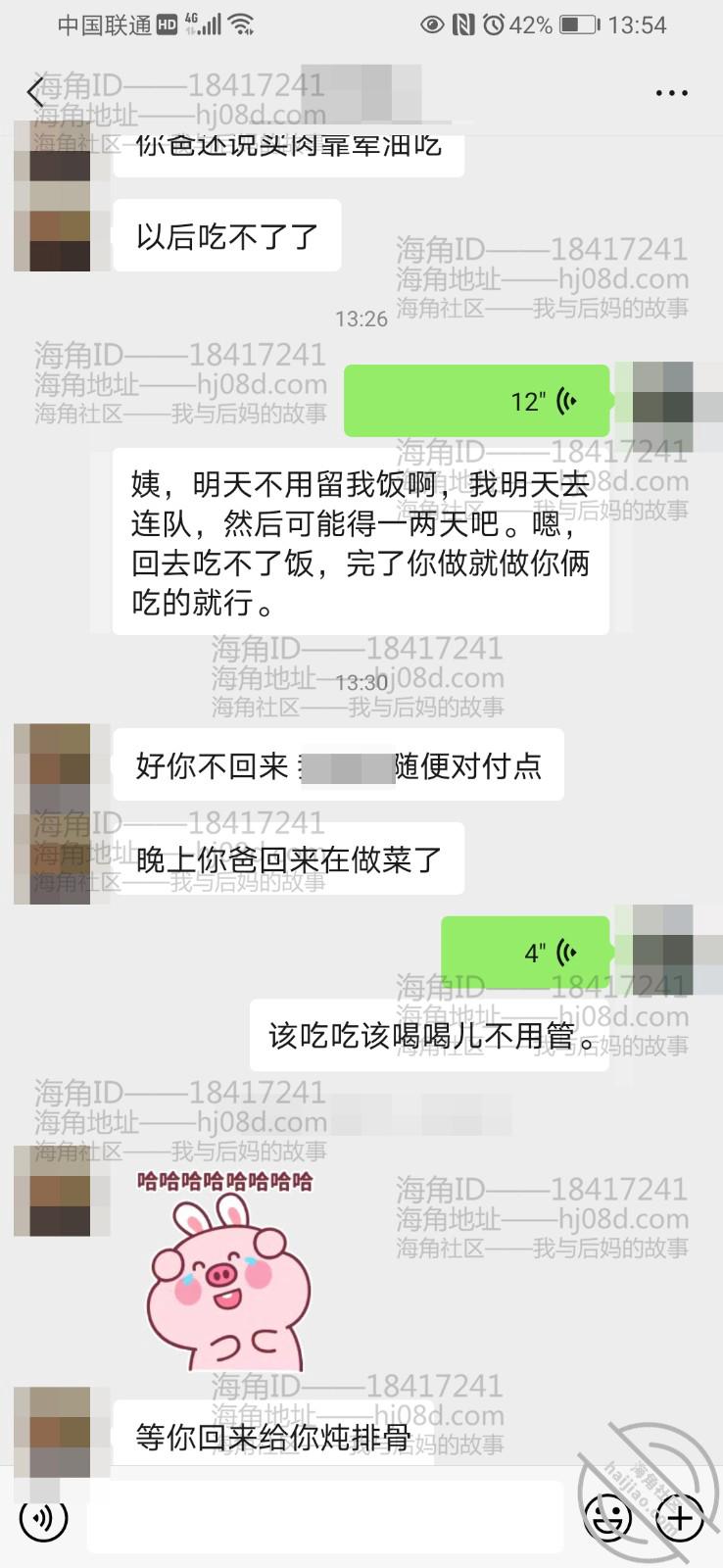Tap the message text field
The width and height of the screenshot is (723, 1568).
(325, 1517)
